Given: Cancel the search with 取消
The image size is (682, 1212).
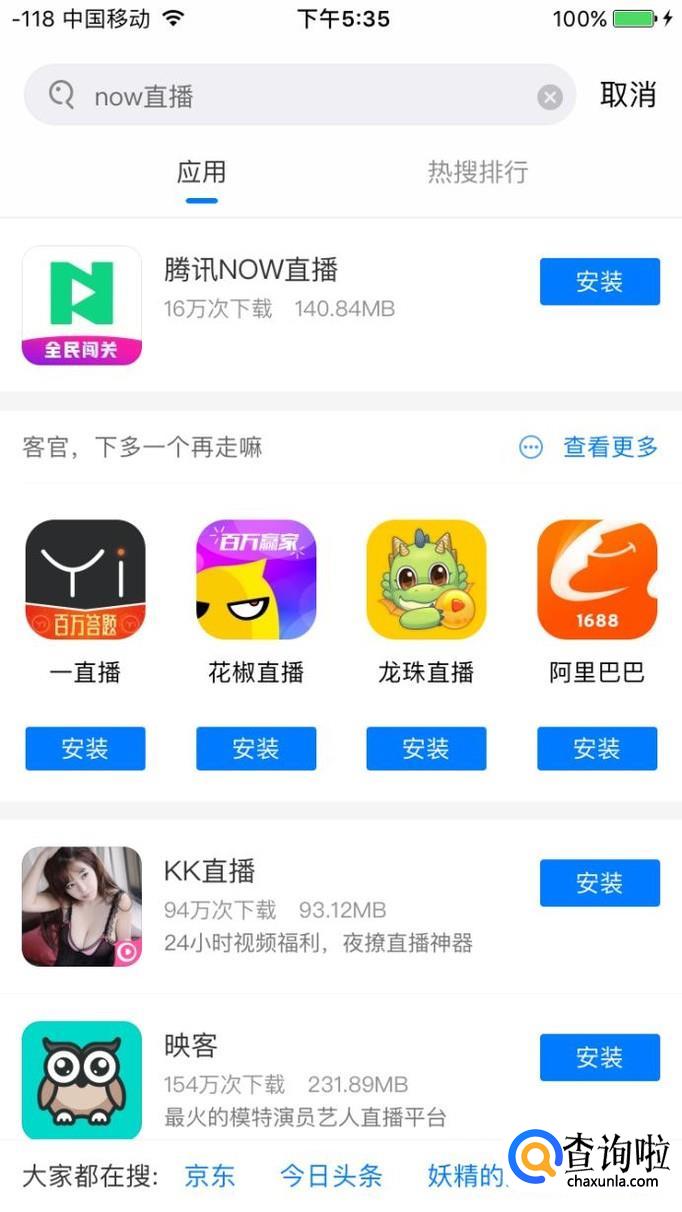Looking at the screenshot, I should pyautogui.click(x=628, y=95).
